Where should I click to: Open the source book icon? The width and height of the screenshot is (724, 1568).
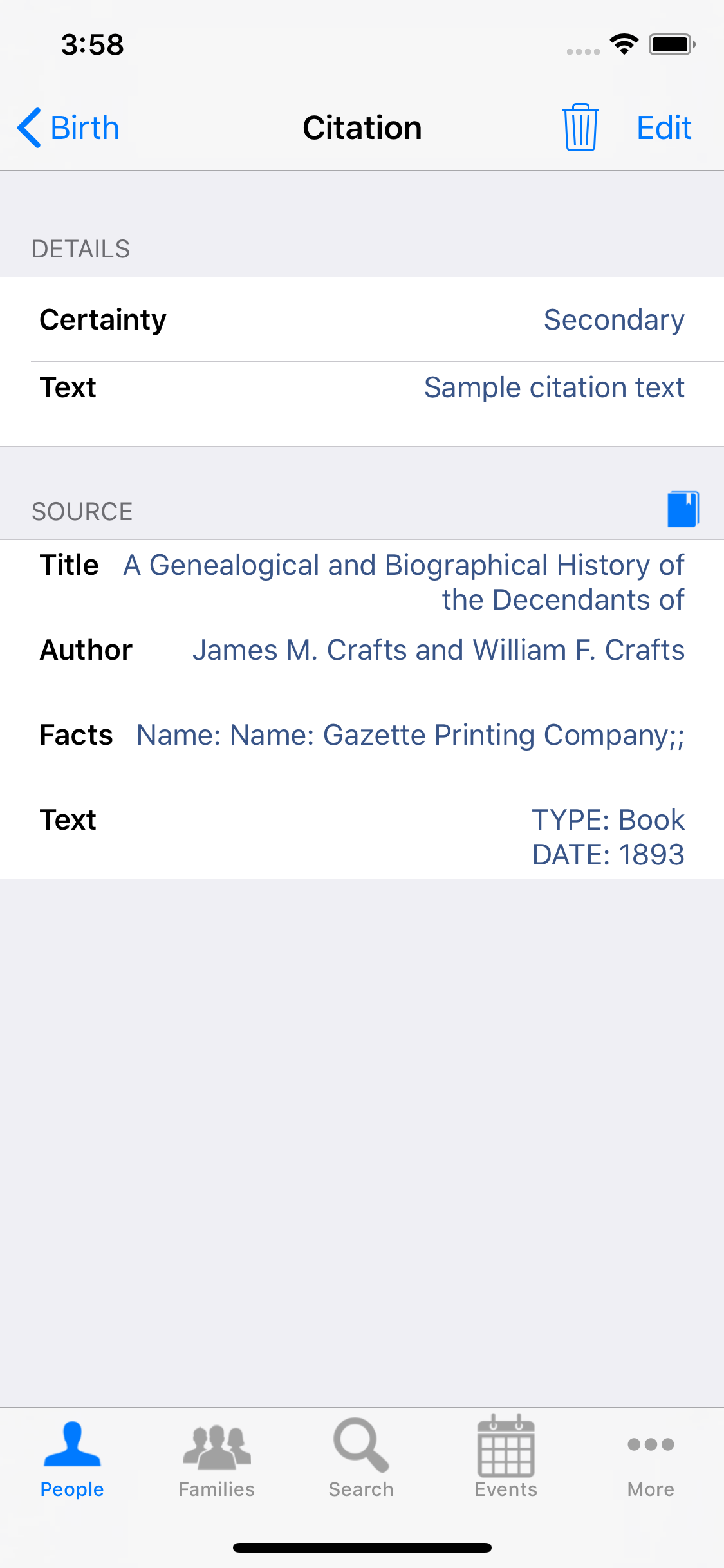click(683, 509)
